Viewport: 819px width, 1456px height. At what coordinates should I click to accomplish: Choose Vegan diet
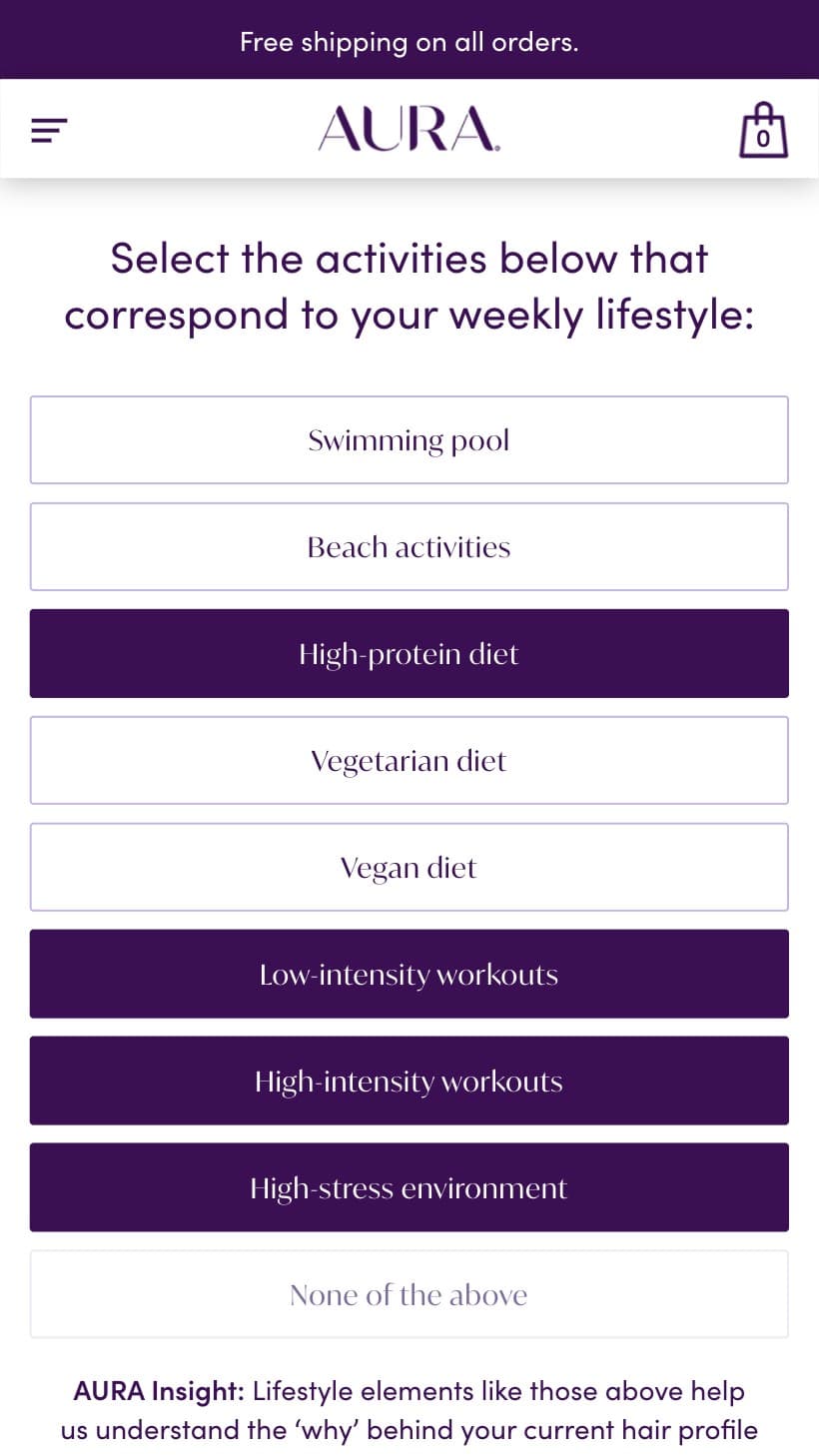(x=409, y=868)
